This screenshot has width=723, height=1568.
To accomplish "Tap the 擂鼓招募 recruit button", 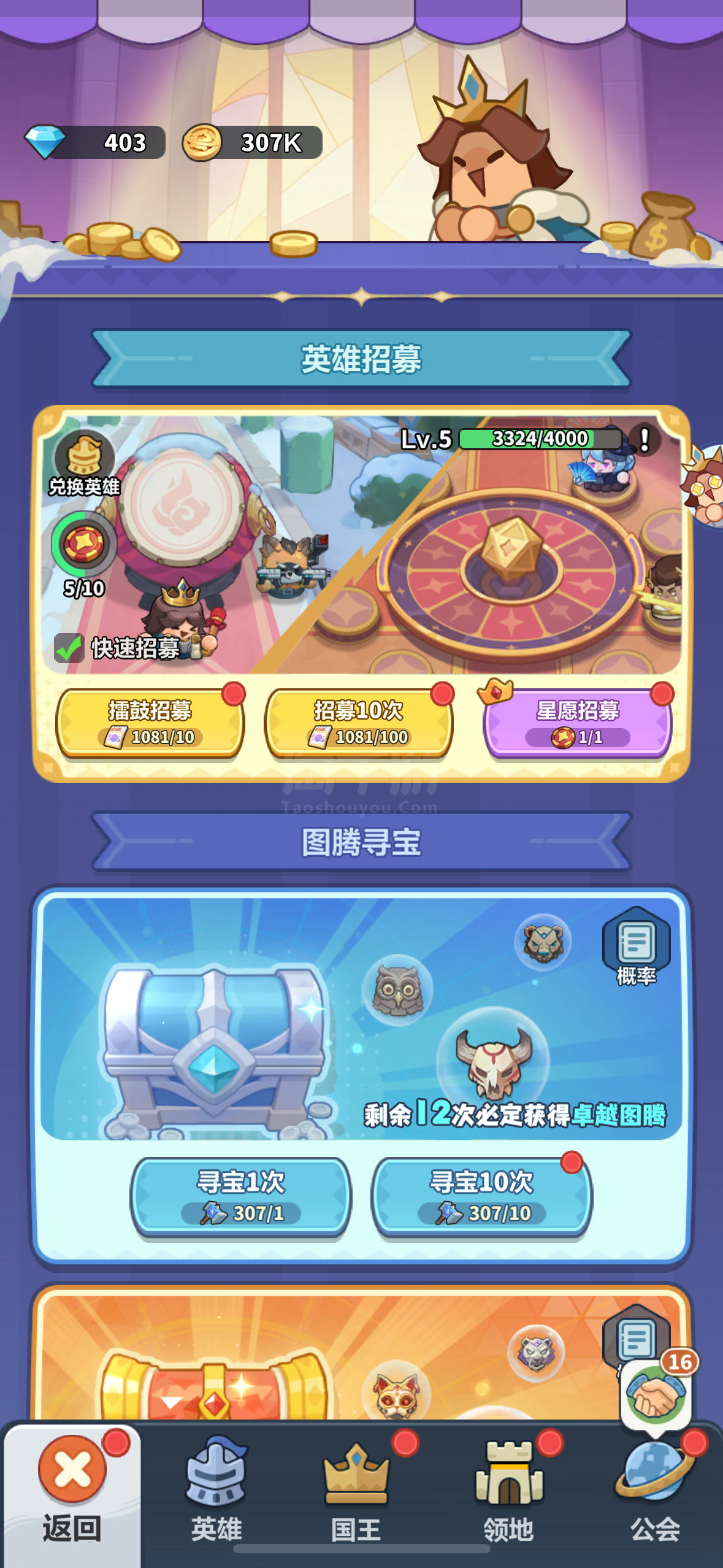I will 150,722.
